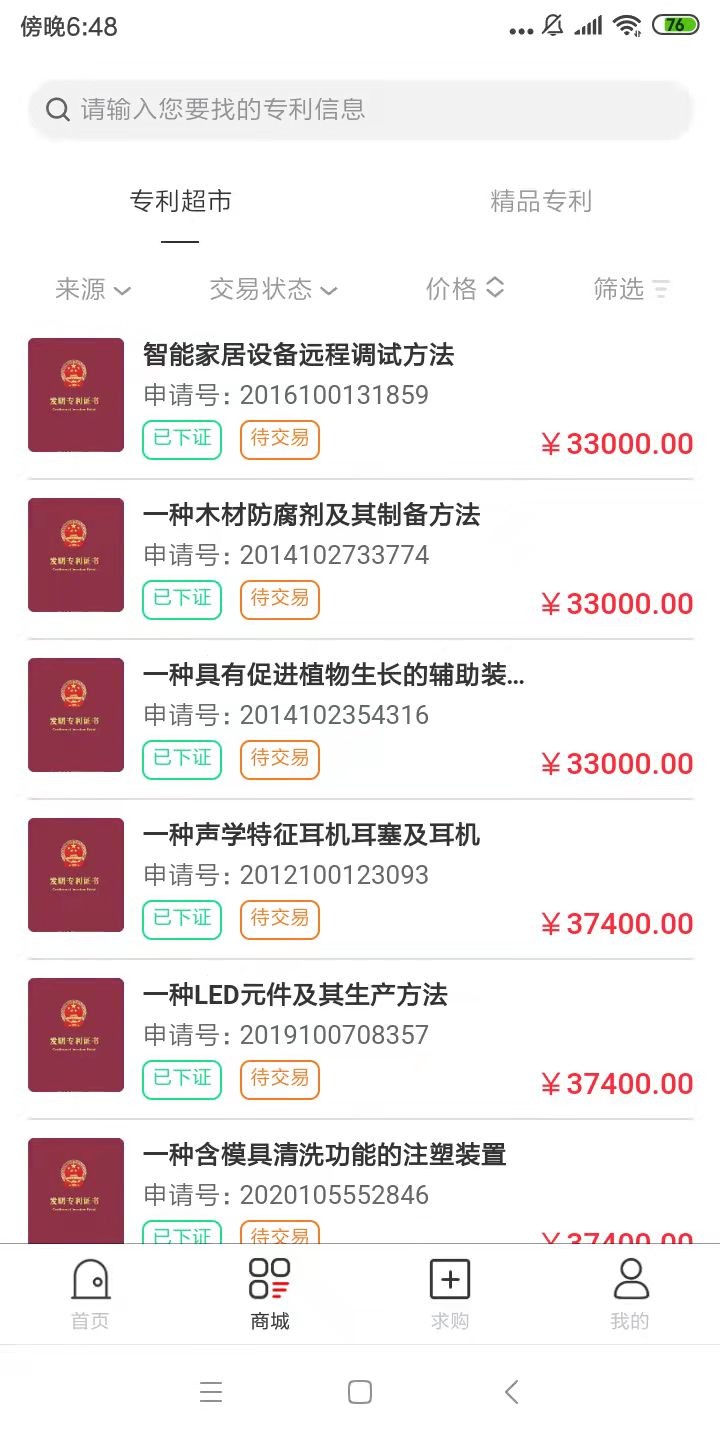This screenshot has height=1440, width=720.
Task: Toggle 价格 price sorting order
Action: [x=463, y=290]
